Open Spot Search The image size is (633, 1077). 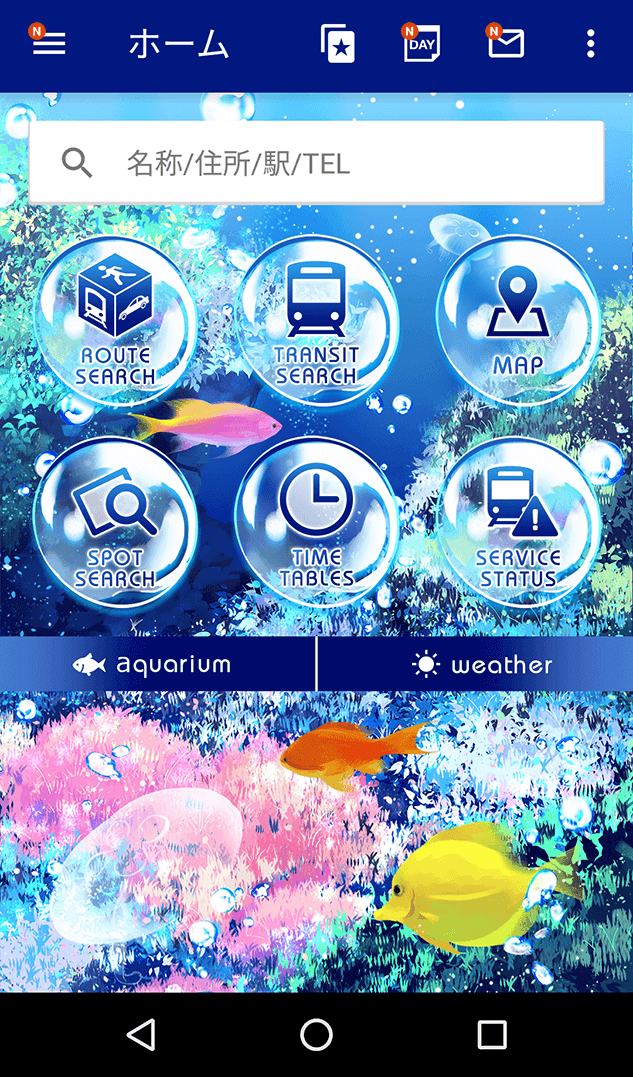(x=114, y=522)
